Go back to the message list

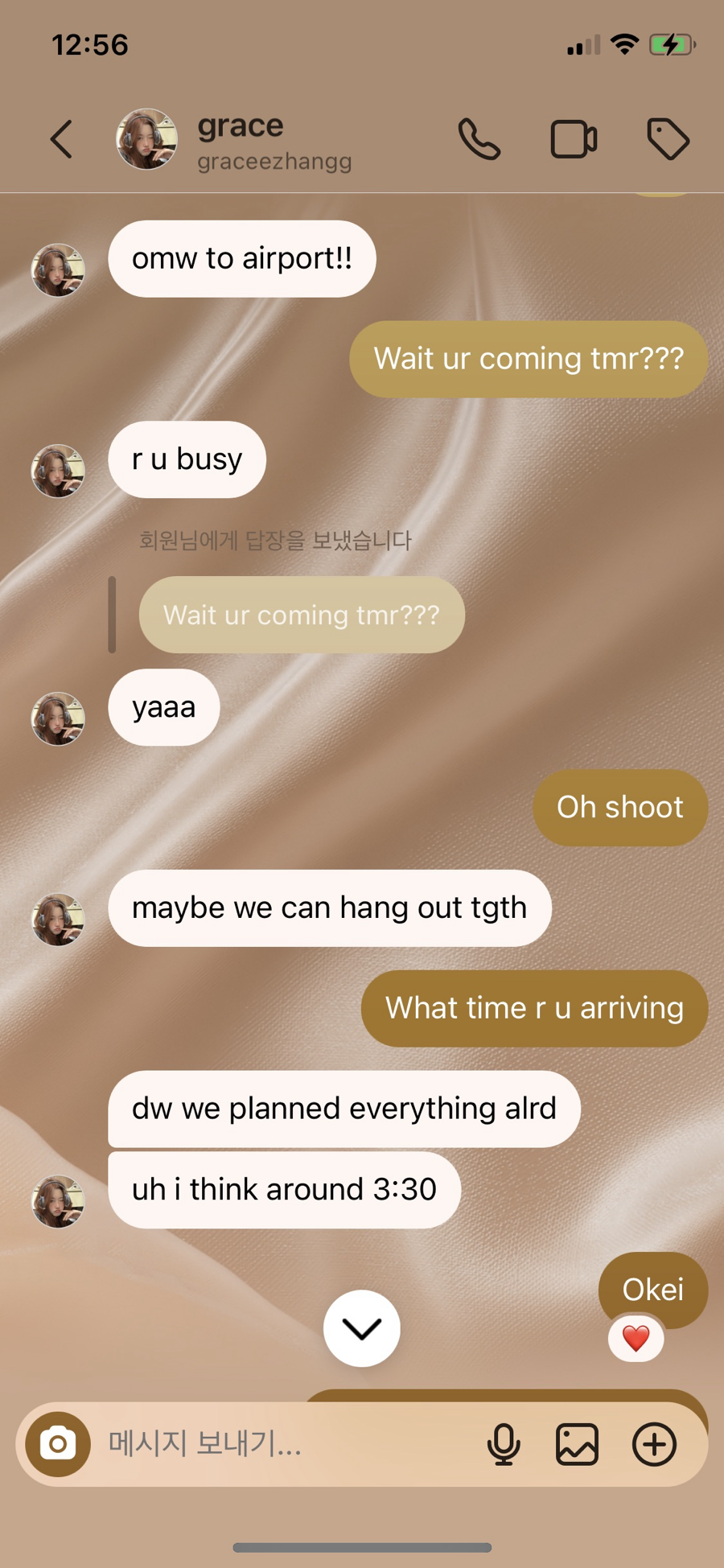62,139
